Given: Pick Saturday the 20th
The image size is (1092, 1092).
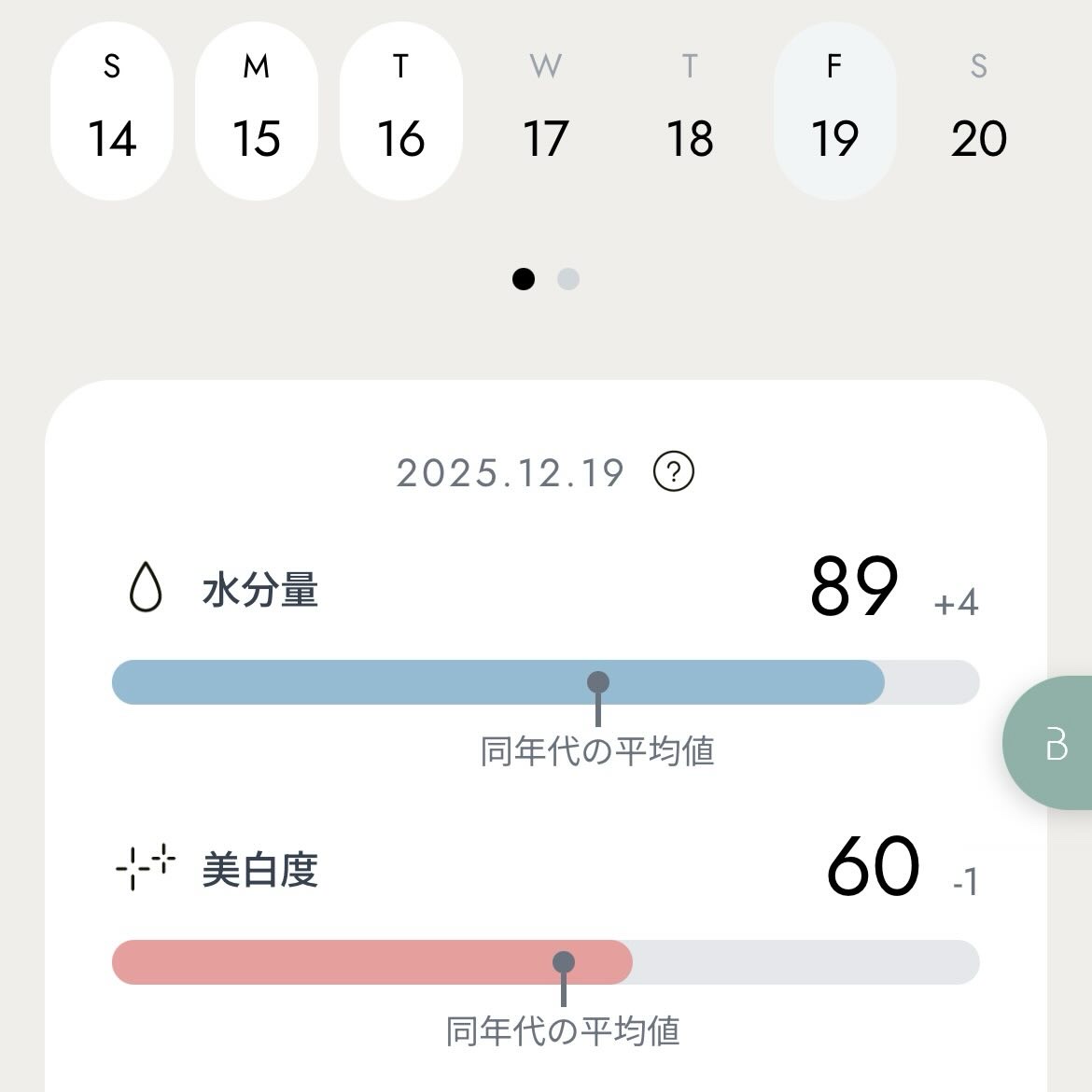Looking at the screenshot, I should click(979, 112).
